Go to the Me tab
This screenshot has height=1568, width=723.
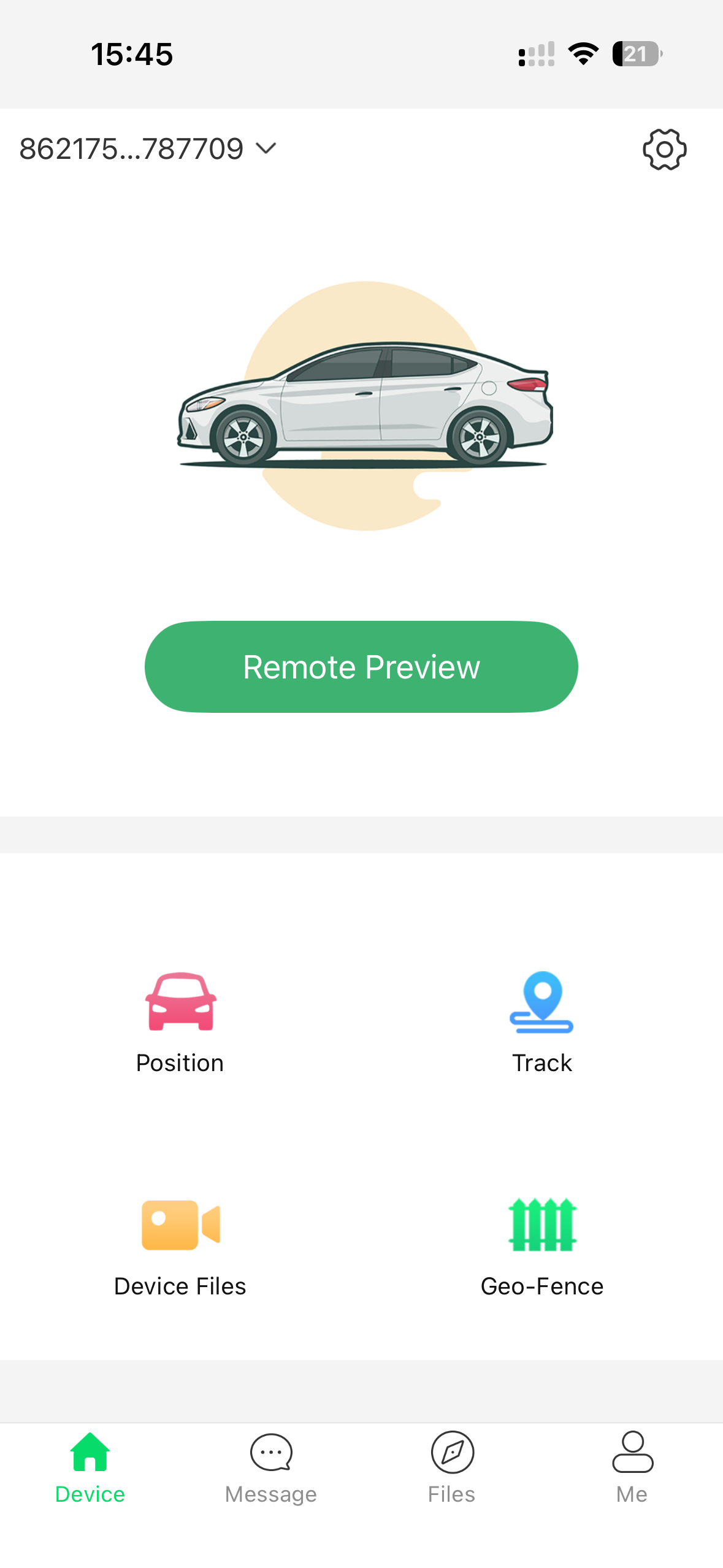coord(632,1467)
